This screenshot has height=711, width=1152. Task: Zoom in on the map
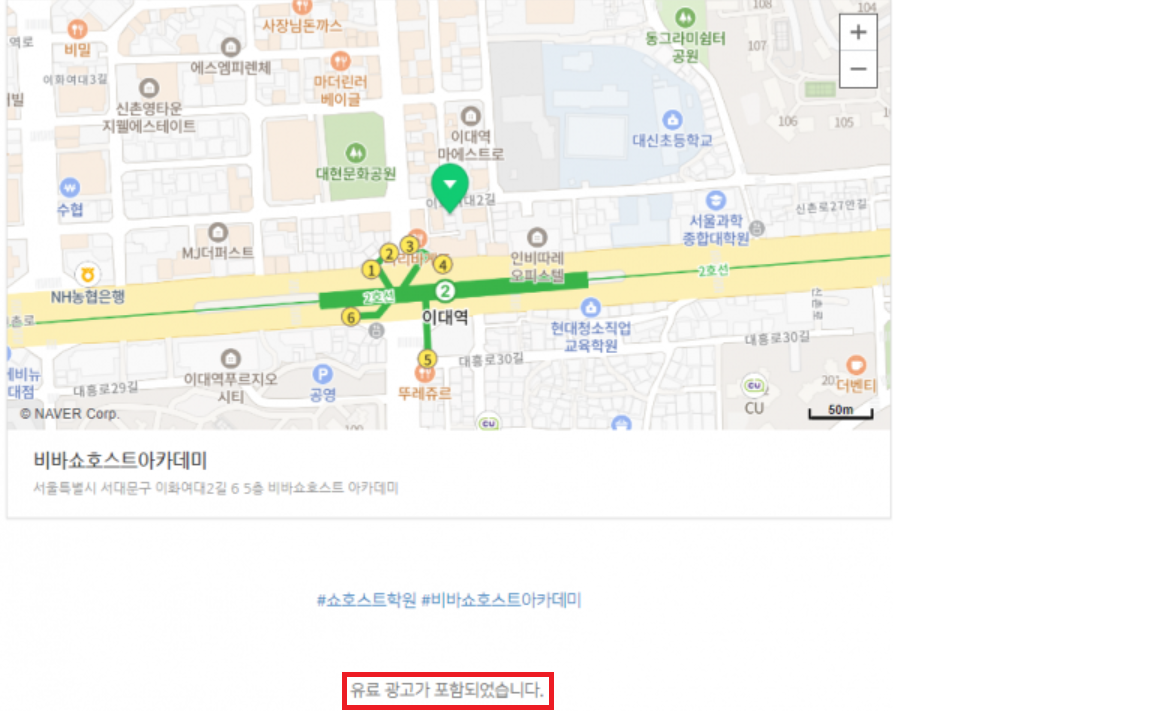[x=857, y=33]
